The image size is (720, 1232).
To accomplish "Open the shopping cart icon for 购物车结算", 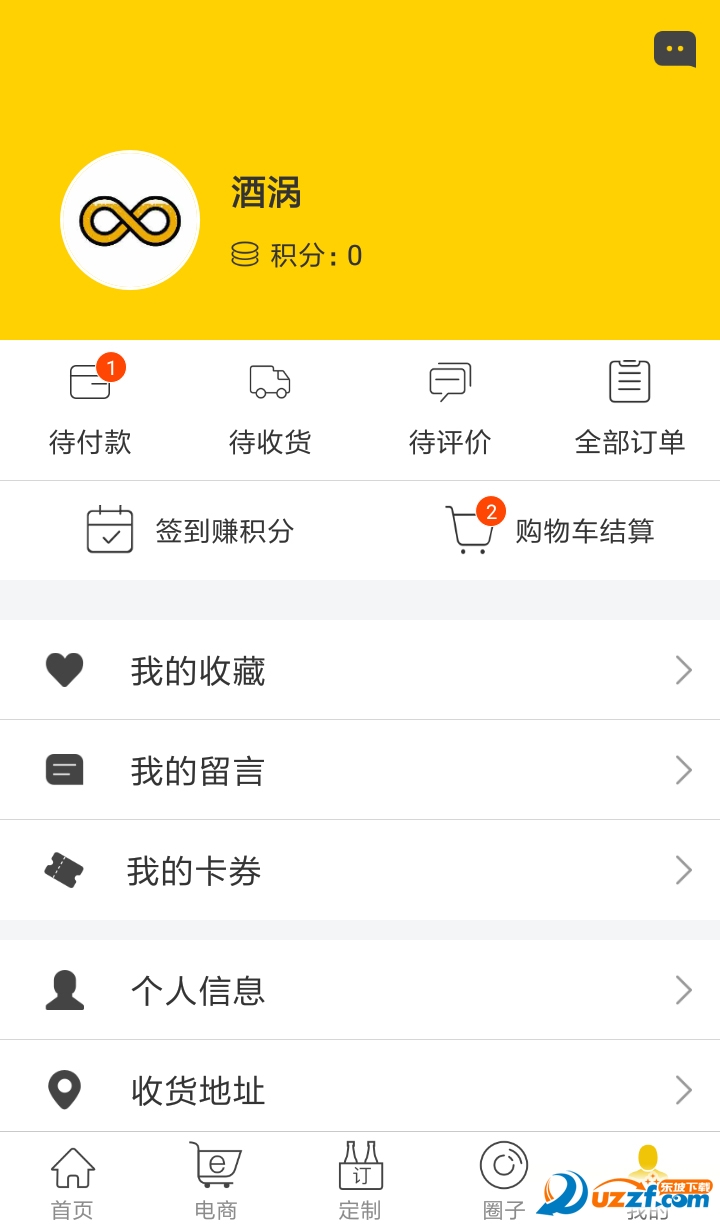I will (470, 531).
